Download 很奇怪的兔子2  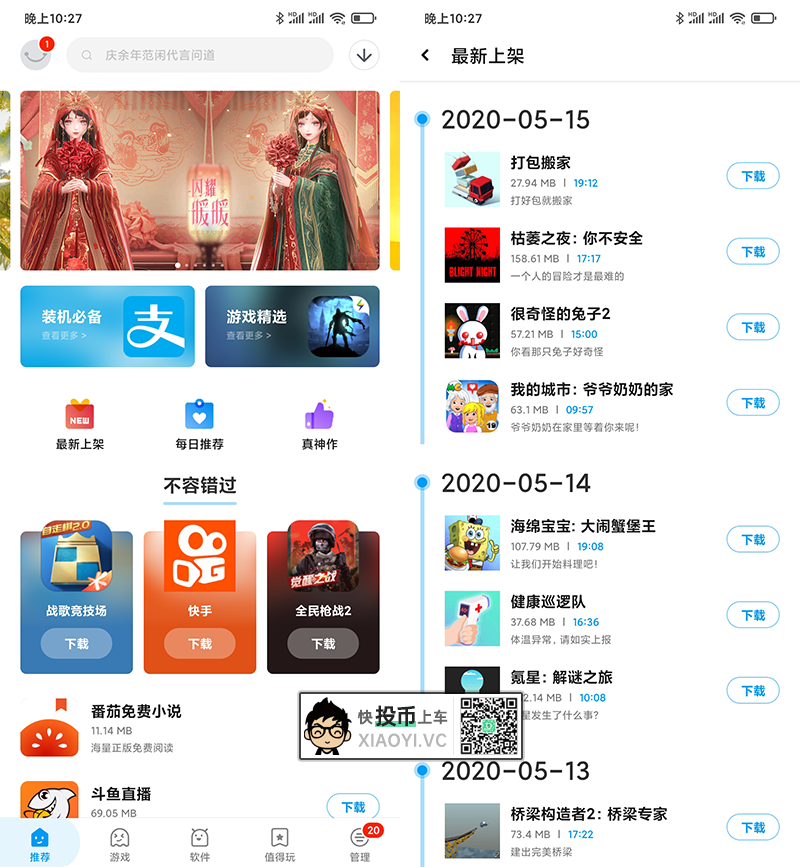tap(752, 327)
